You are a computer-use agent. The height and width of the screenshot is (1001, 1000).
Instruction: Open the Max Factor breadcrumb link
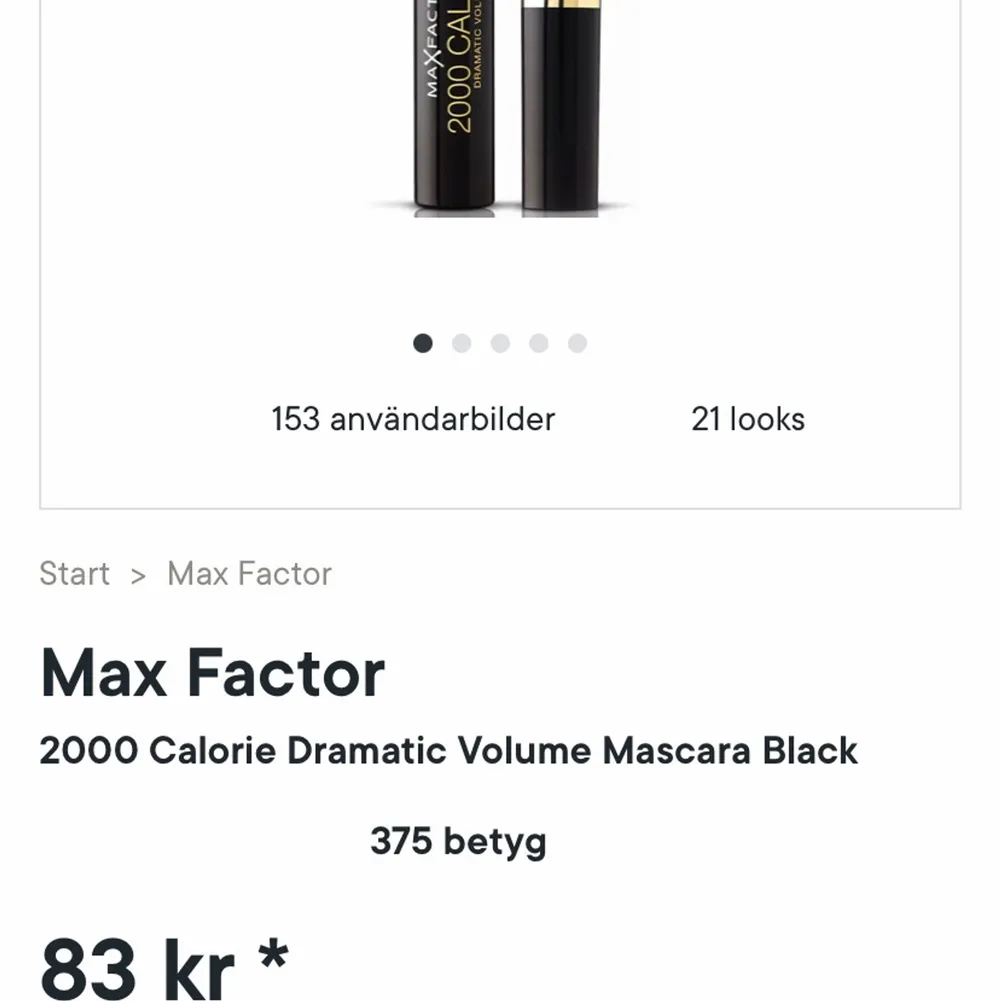(x=248, y=574)
